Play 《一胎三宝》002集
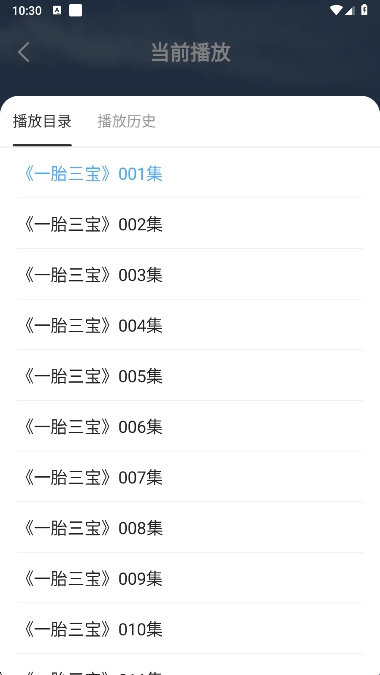The height and width of the screenshot is (675, 380). click(190, 224)
